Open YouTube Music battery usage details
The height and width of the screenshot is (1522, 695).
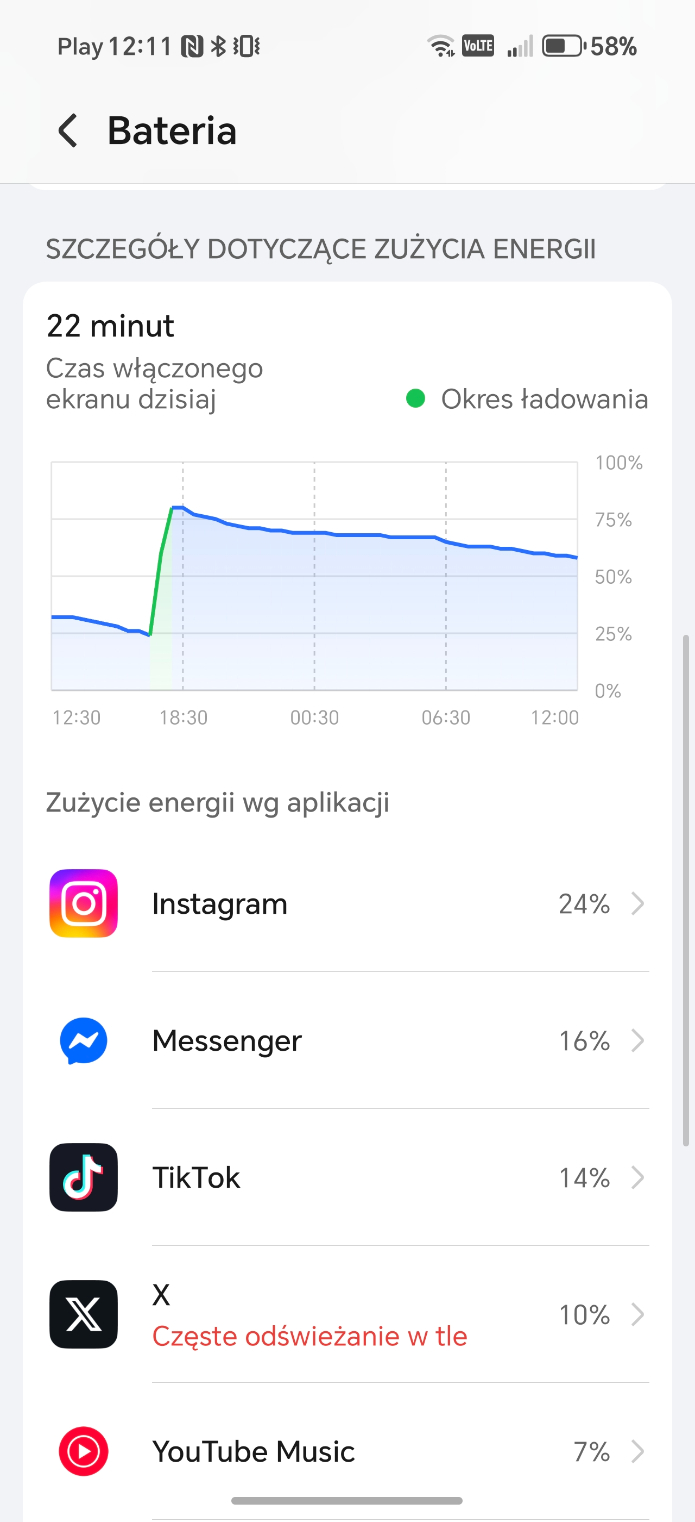[348, 1451]
